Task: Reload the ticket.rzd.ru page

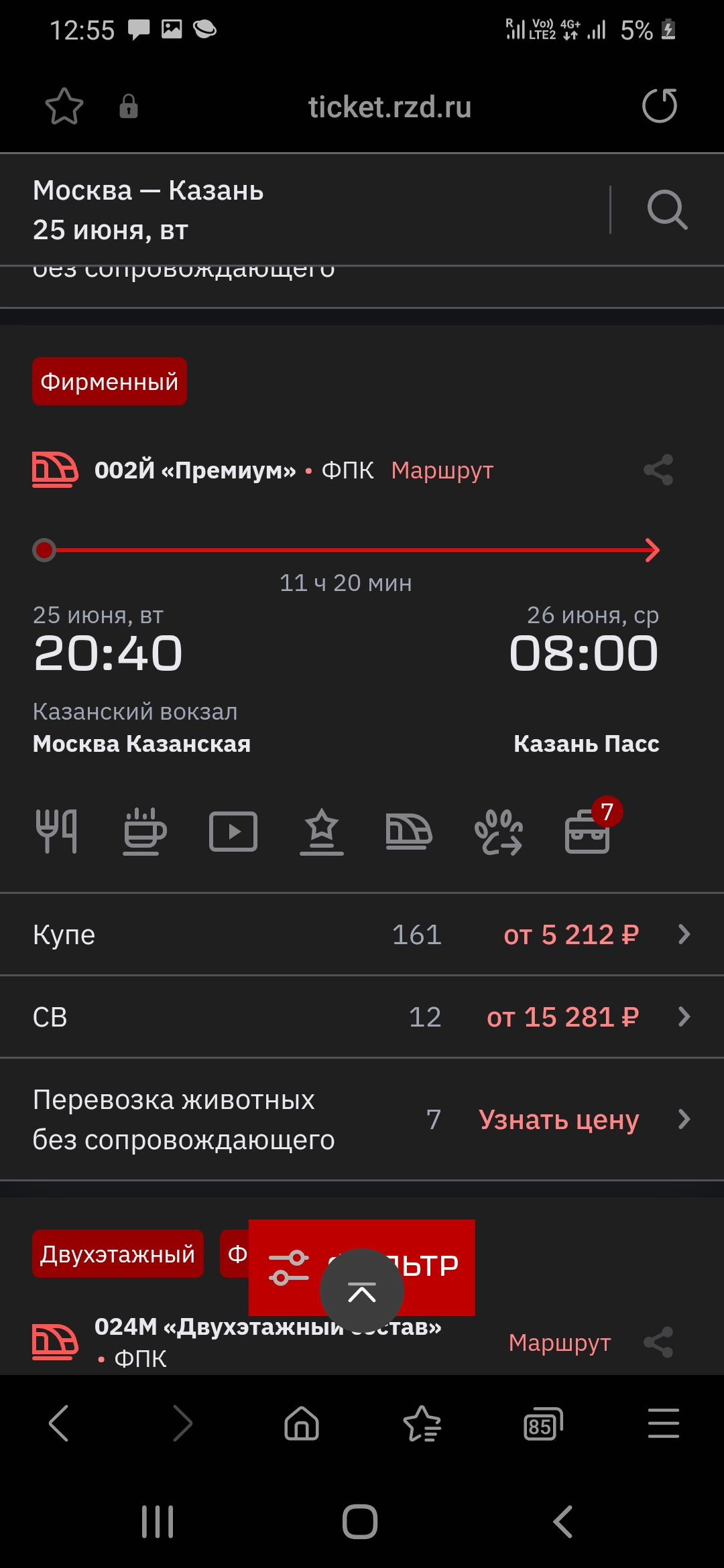Action: coord(660,106)
